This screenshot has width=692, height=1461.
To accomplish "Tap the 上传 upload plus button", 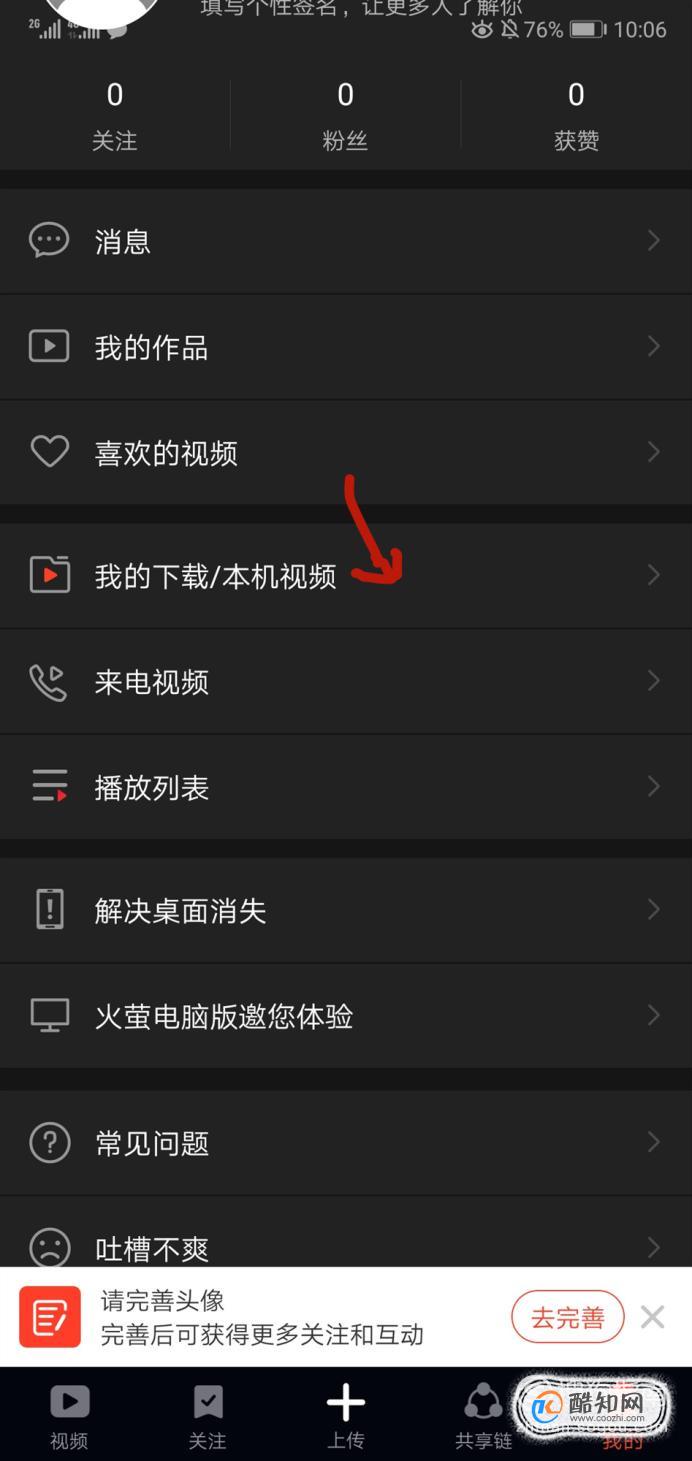I will [346, 1416].
